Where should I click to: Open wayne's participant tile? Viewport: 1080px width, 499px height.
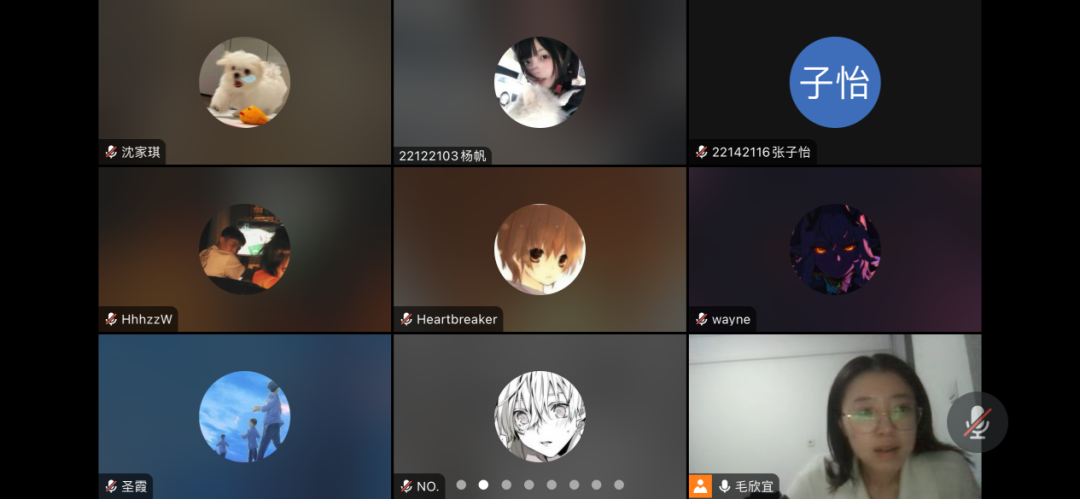tap(834, 249)
